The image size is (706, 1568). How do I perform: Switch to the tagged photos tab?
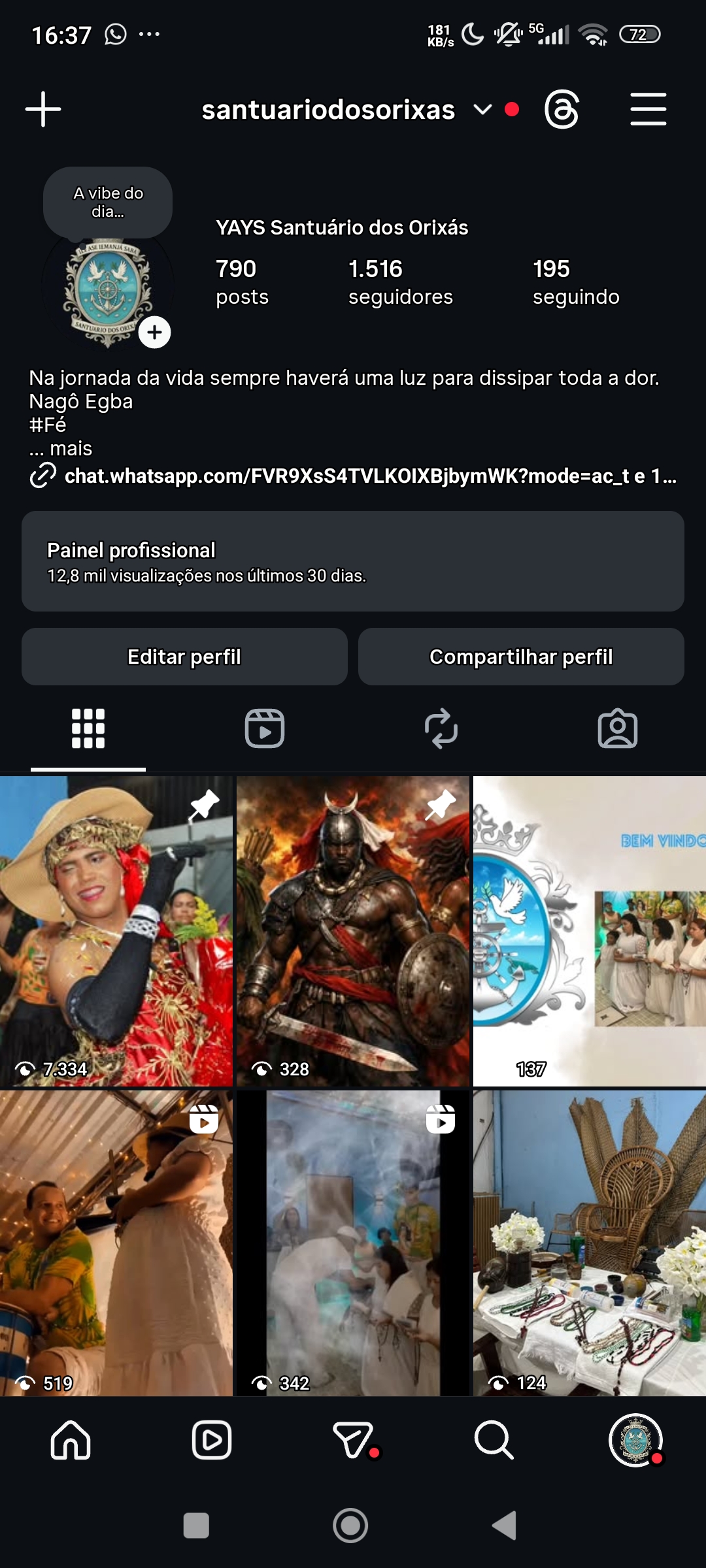618,728
